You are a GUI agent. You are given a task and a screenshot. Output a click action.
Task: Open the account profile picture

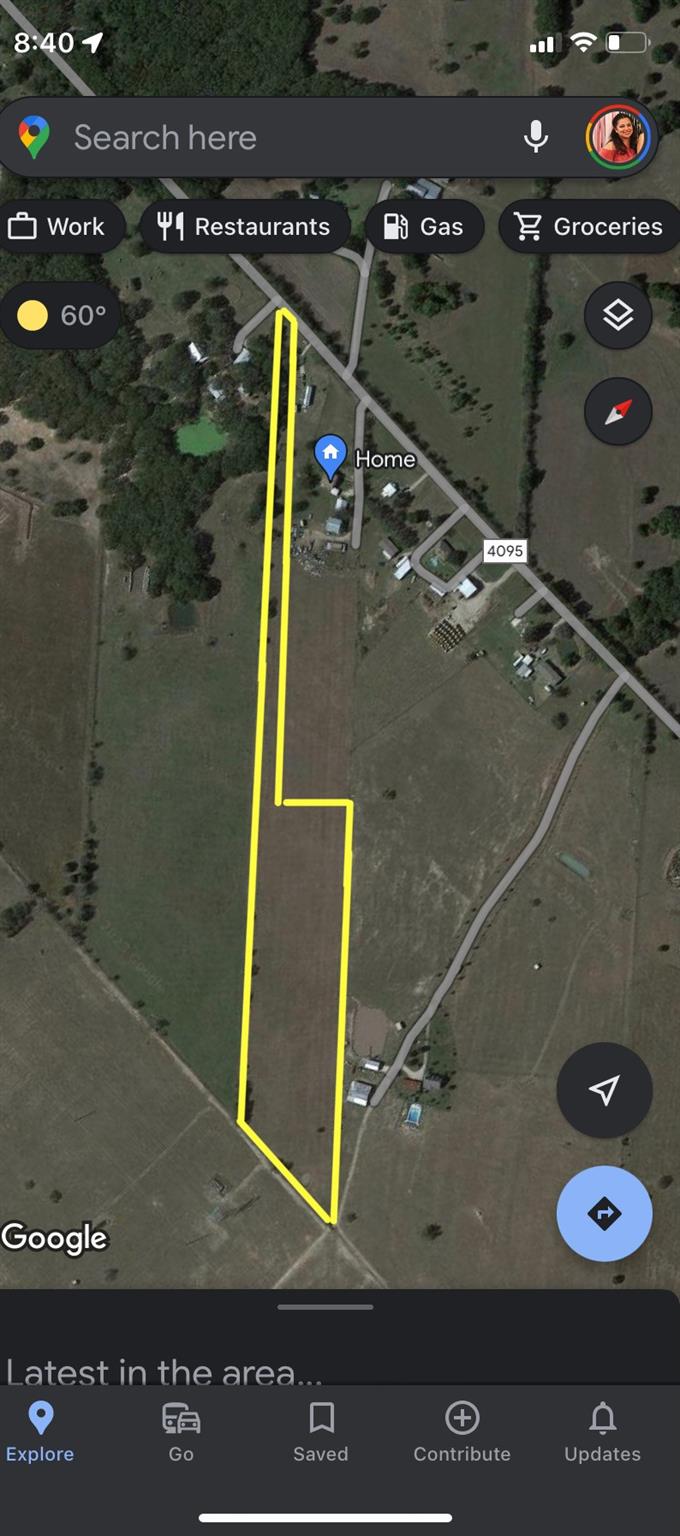tap(617, 138)
